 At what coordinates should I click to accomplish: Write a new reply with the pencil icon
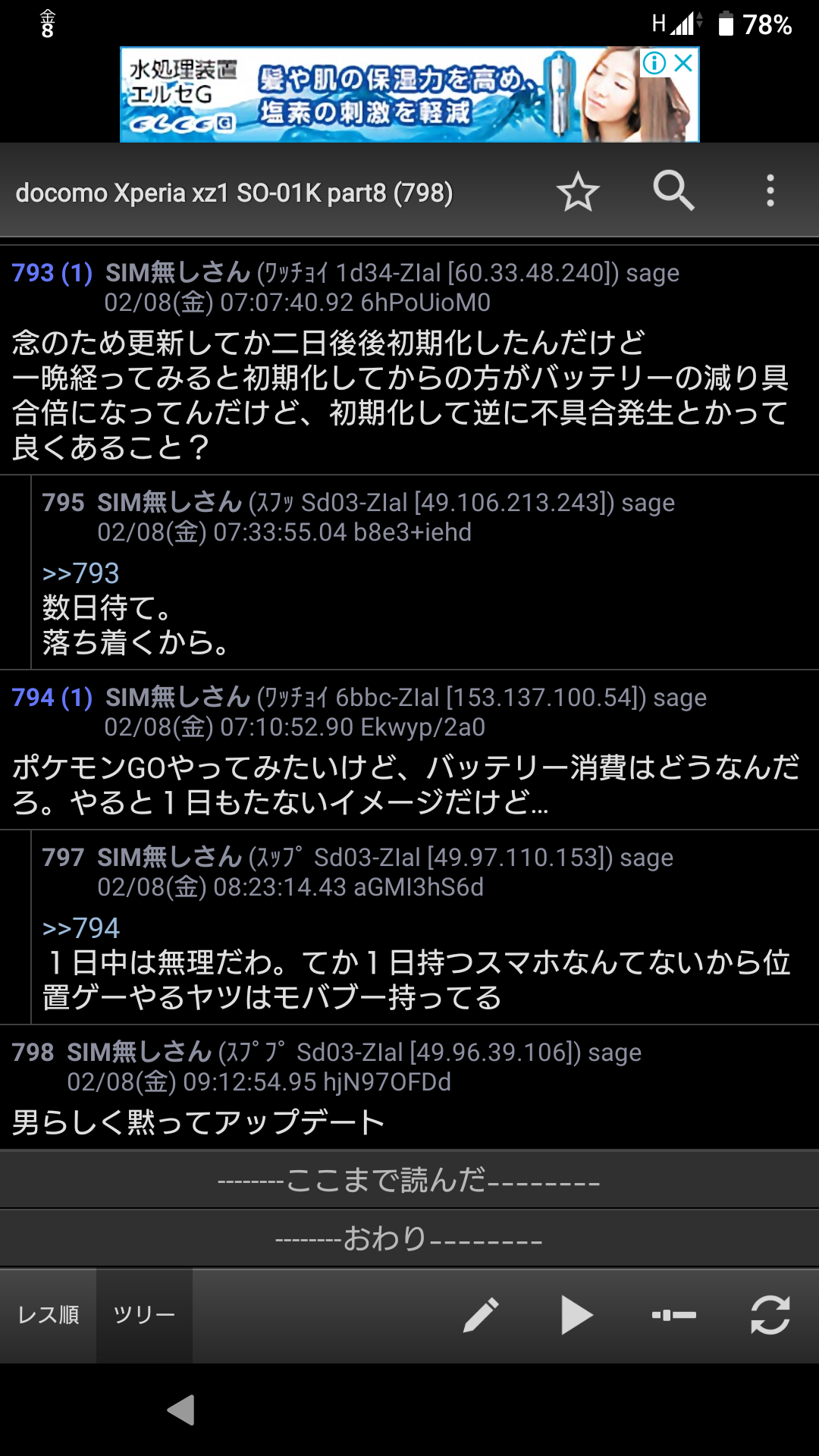481,1315
